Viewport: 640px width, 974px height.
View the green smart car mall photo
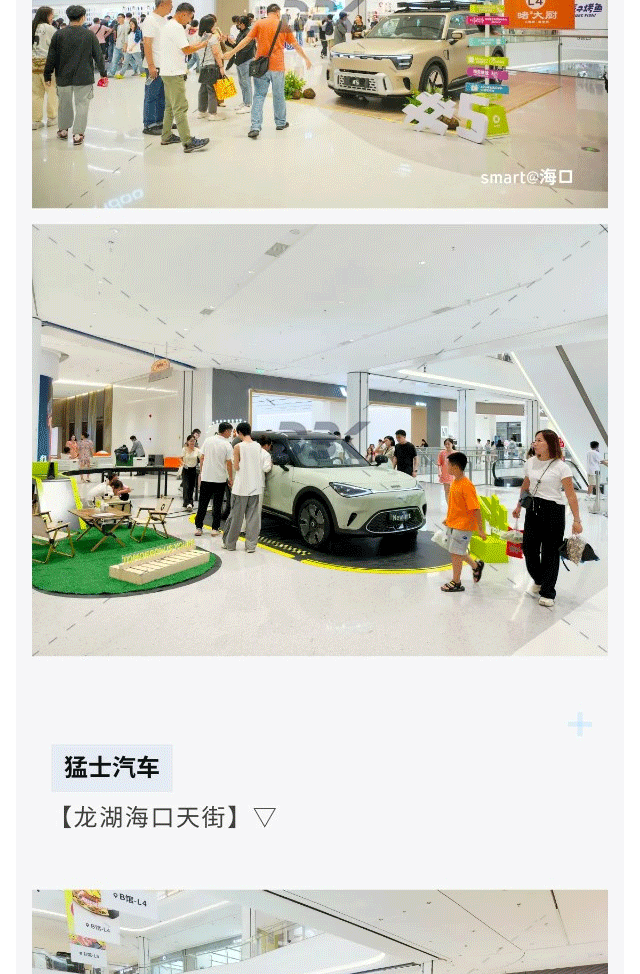(320, 440)
